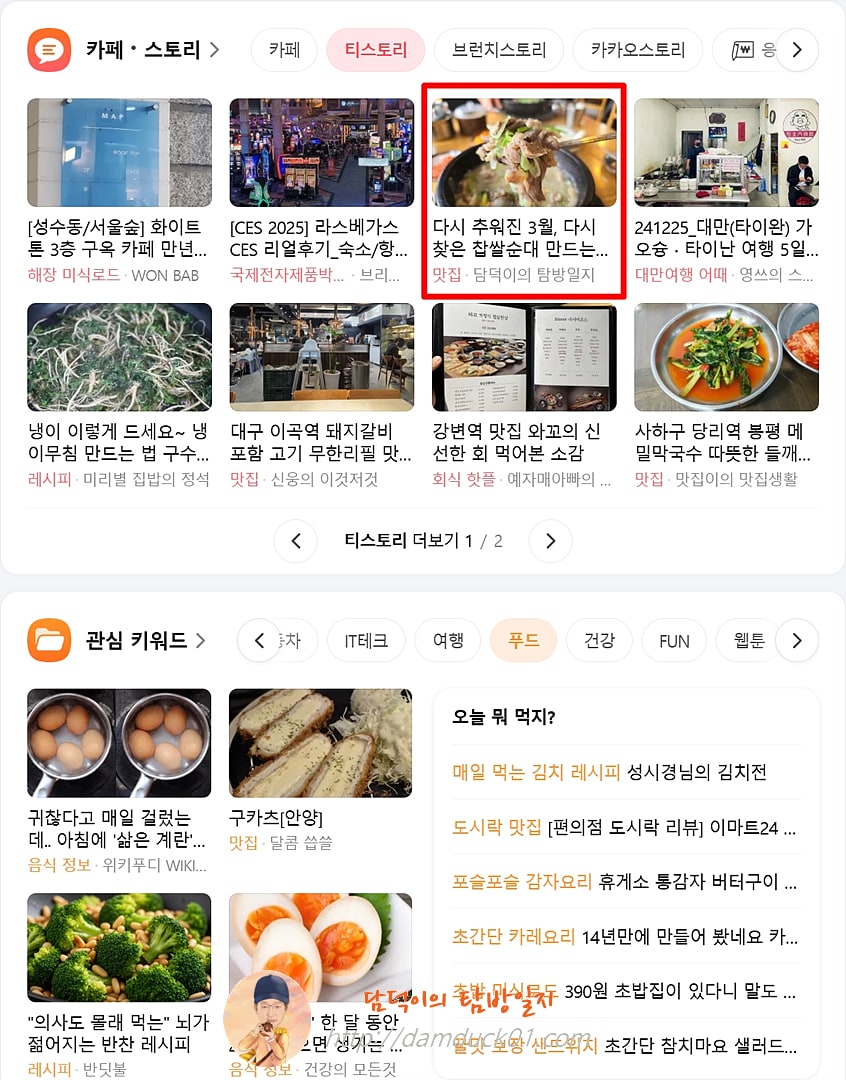
Task: Click the right scroll arrow in the keyword tab row
Action: 797,641
